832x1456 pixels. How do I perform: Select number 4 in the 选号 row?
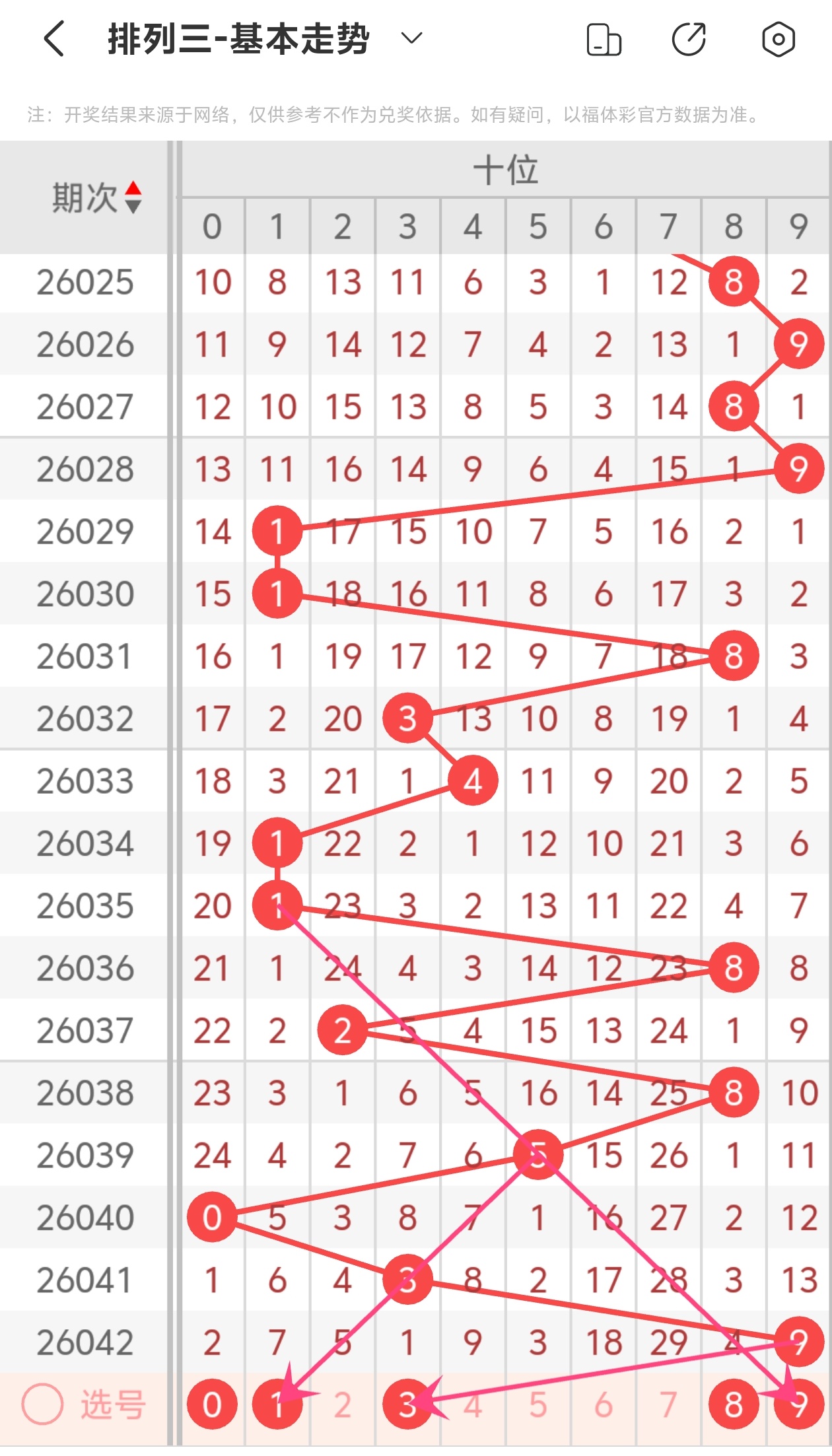(473, 1404)
